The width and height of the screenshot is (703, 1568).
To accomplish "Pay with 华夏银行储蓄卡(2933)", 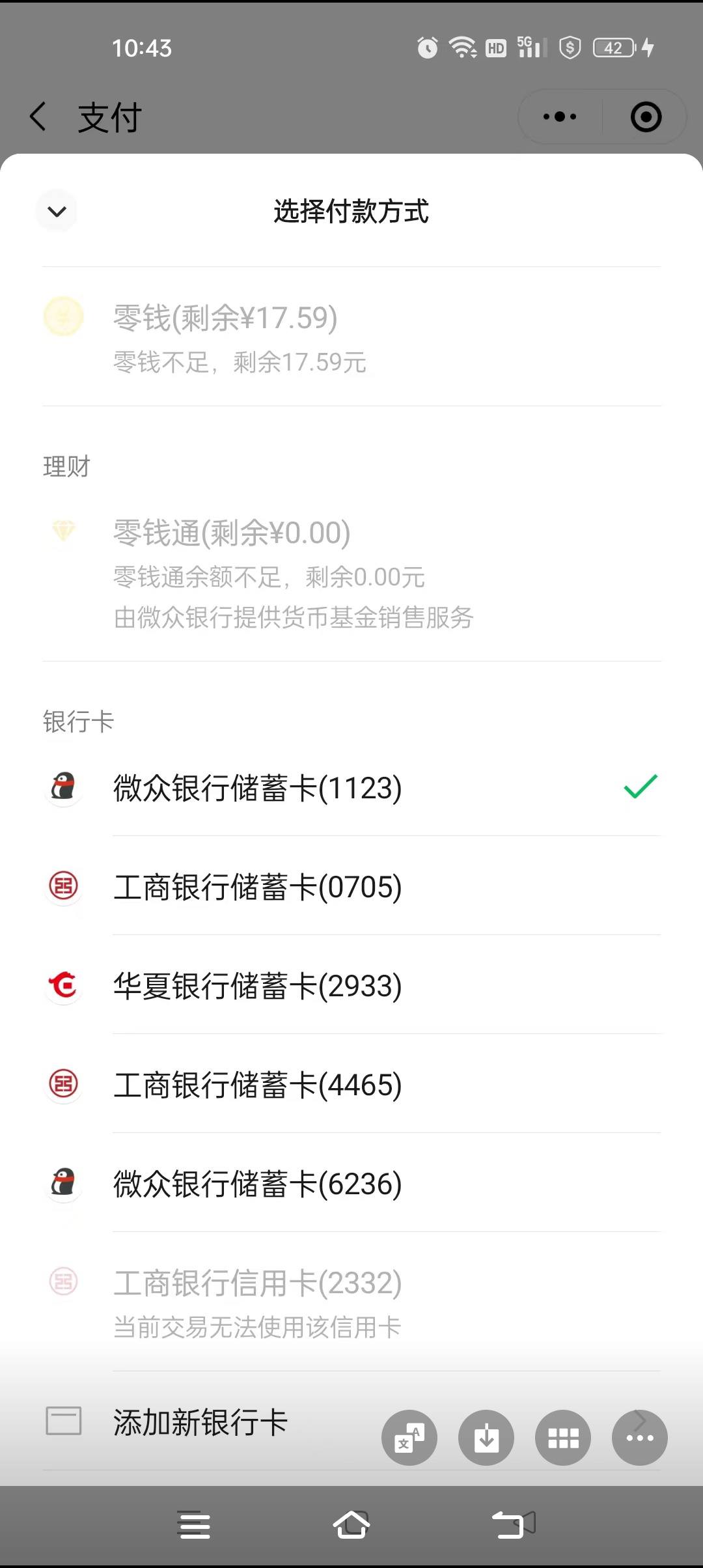I will coord(351,985).
